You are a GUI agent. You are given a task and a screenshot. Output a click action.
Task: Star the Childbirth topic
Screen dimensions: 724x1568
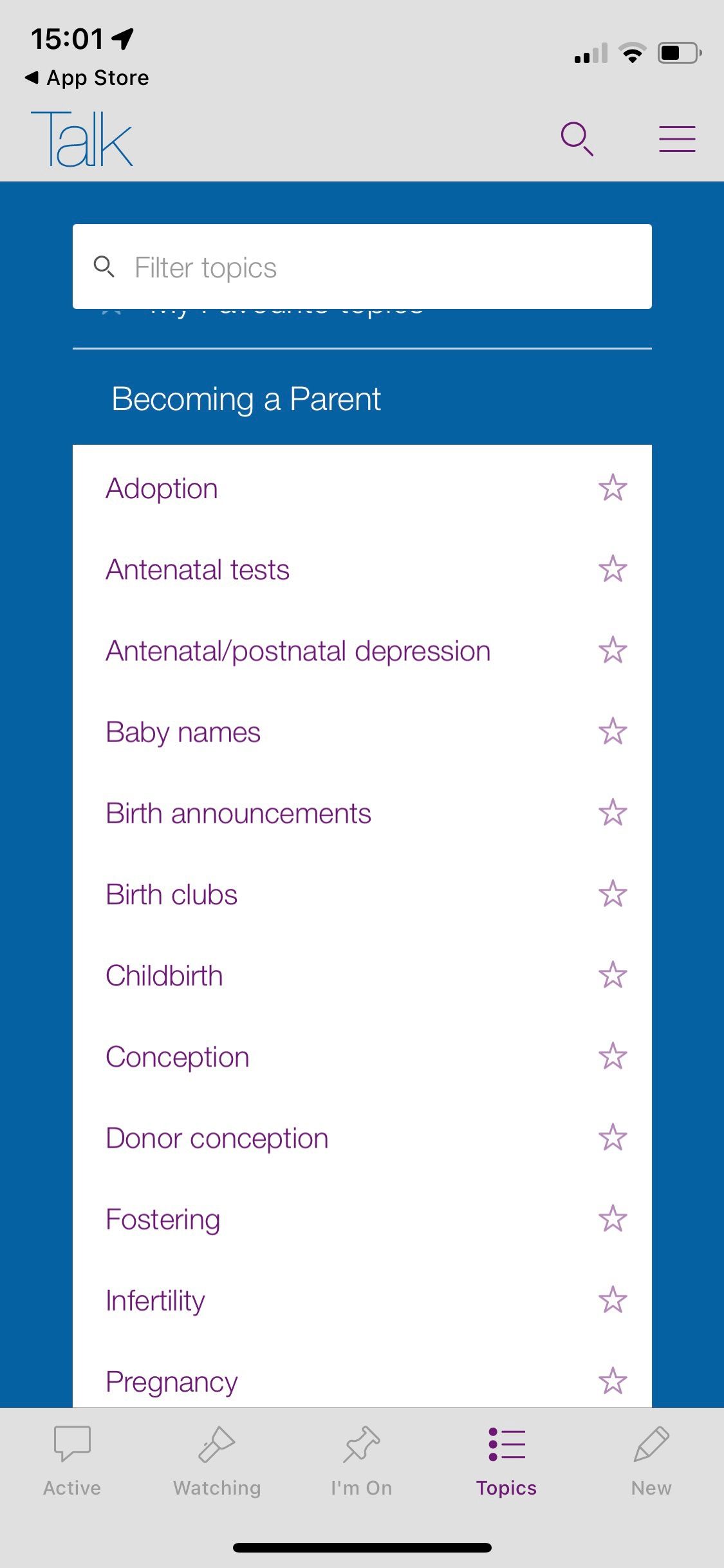[613, 975]
